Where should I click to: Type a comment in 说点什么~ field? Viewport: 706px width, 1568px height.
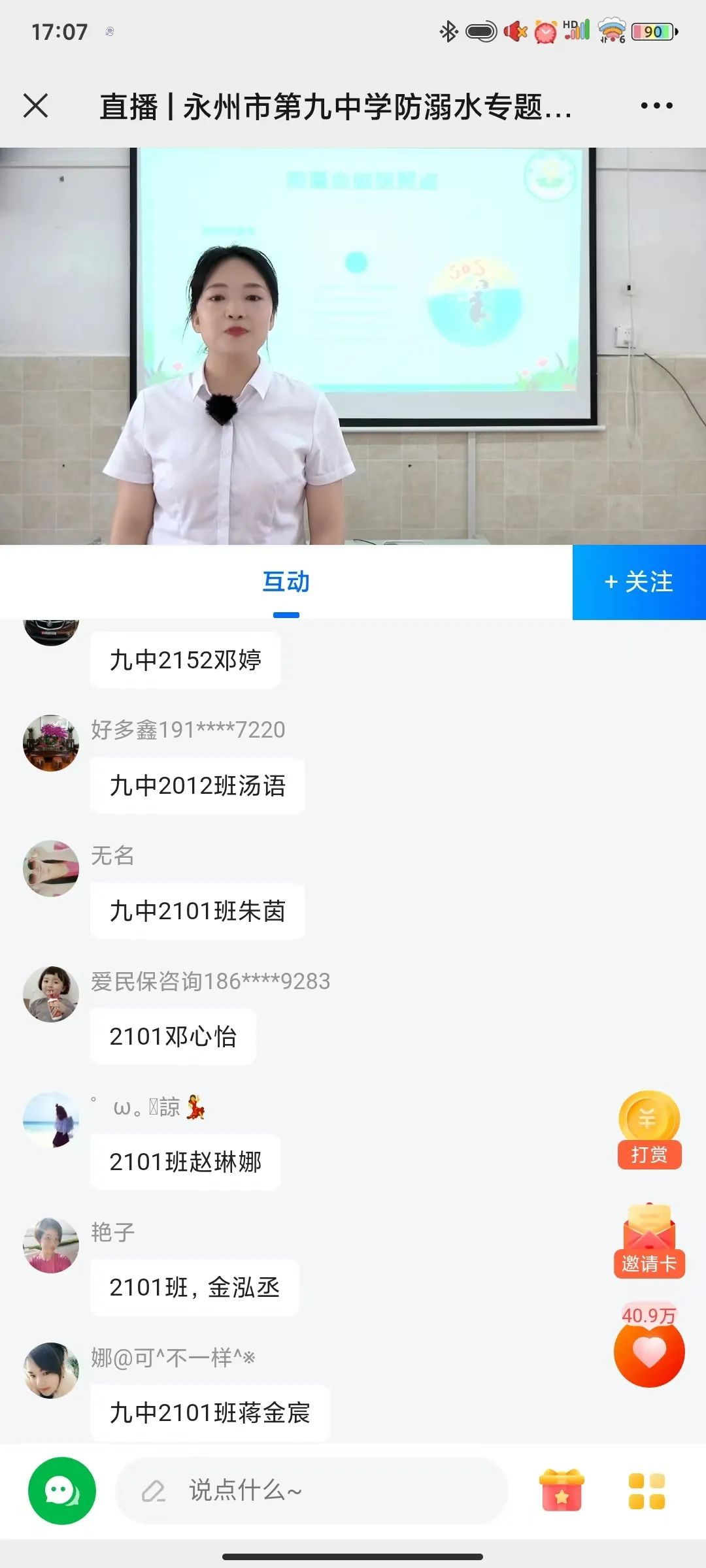pos(311,1490)
